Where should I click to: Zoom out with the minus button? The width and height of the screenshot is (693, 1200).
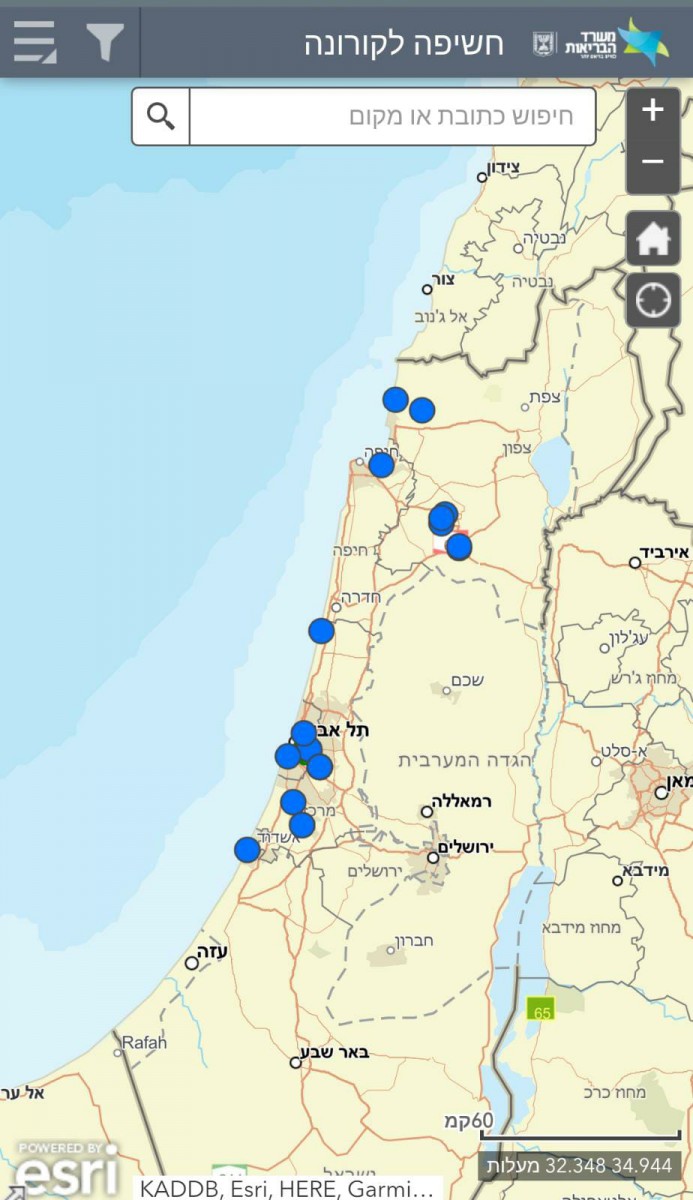[x=653, y=162]
